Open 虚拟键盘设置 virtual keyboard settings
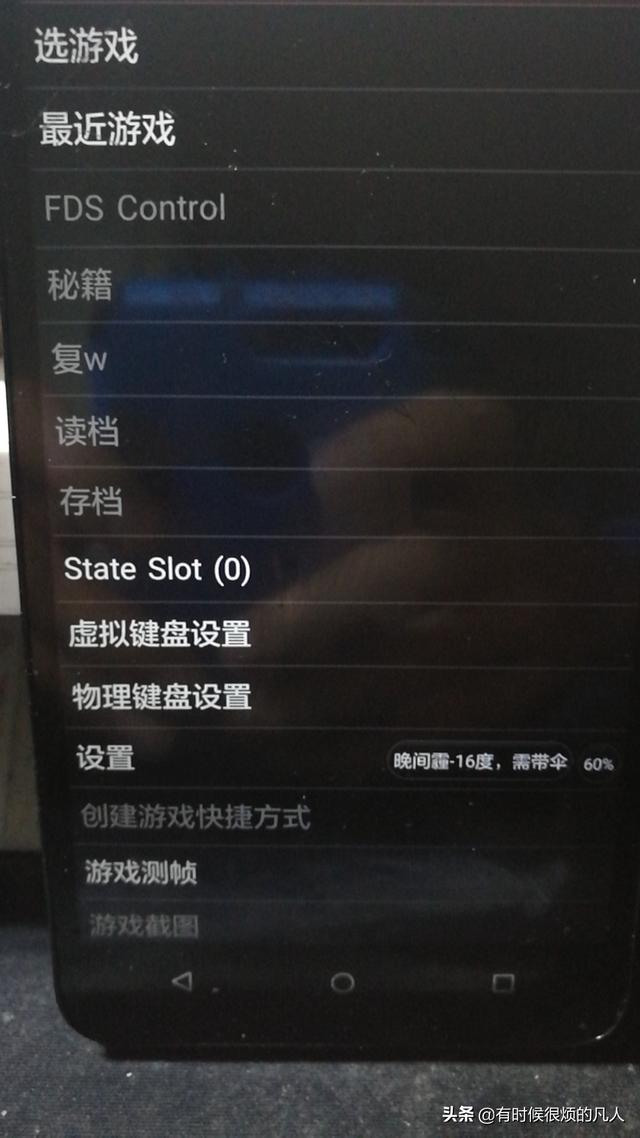This screenshot has height=1138, width=640. tap(160, 634)
